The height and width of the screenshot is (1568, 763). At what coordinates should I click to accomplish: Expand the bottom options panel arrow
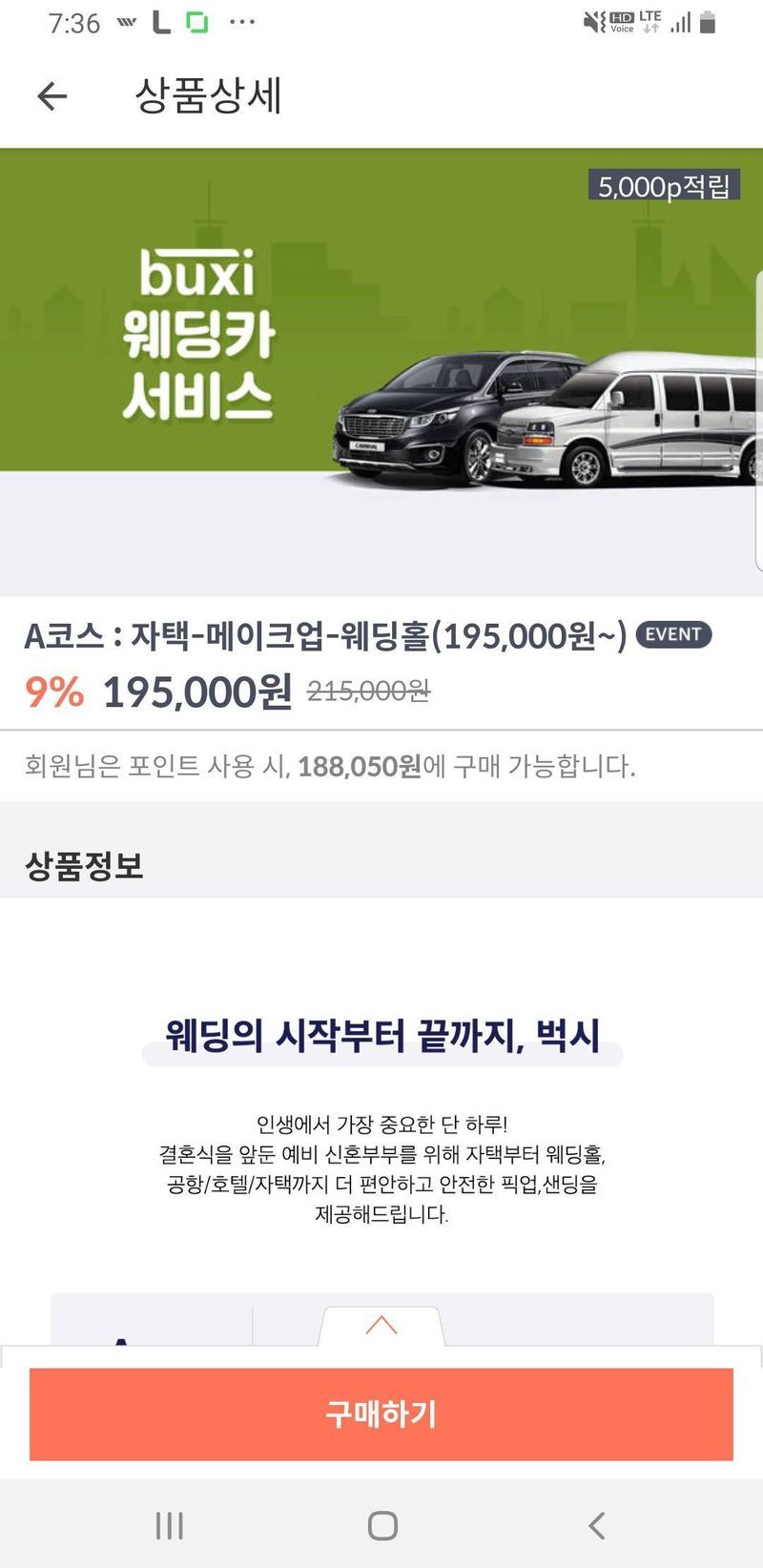(x=381, y=1326)
